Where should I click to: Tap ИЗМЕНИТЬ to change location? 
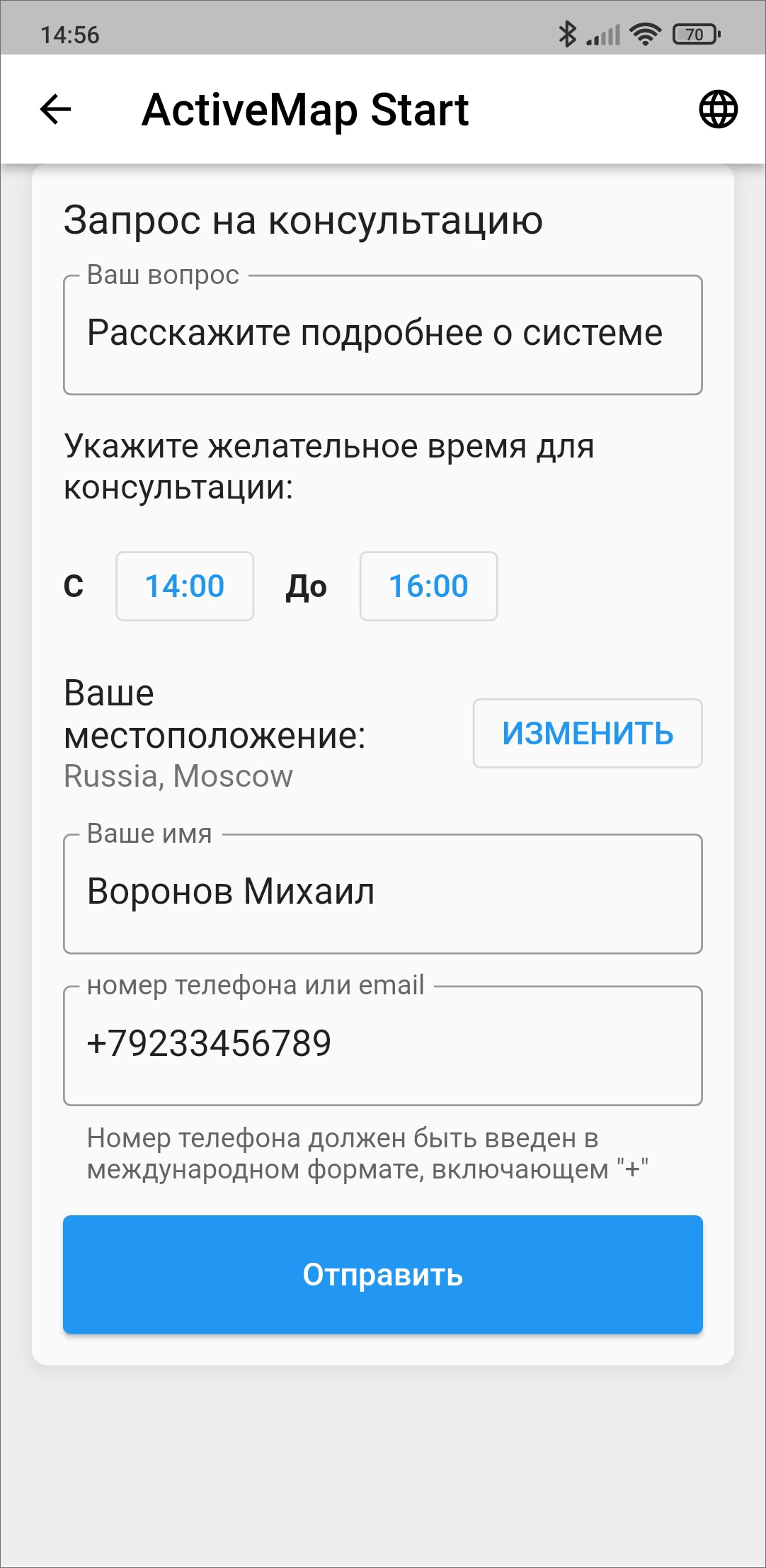[x=587, y=733]
